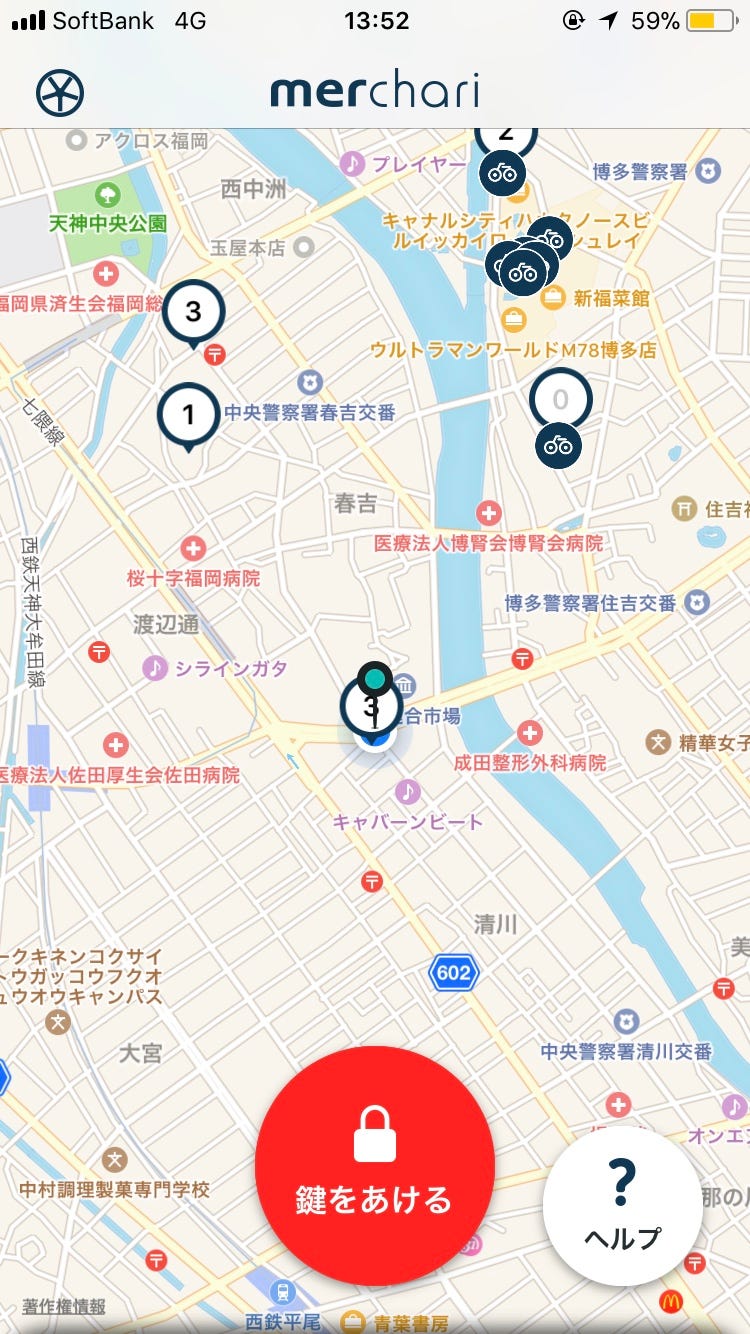
Task: Select the station pin near 合市場
Action: point(371,708)
